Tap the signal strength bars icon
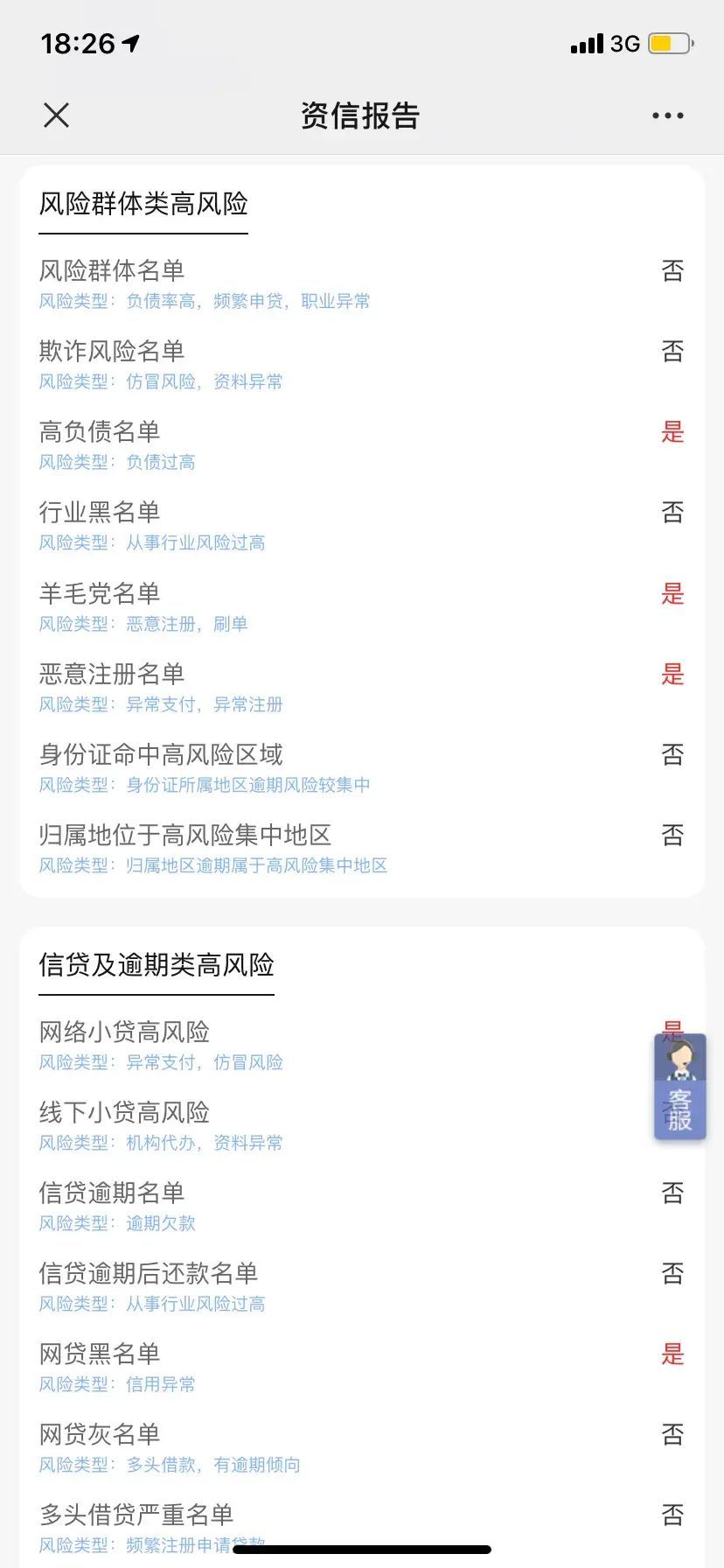Viewport: 724px width, 1568px height. pos(586,43)
